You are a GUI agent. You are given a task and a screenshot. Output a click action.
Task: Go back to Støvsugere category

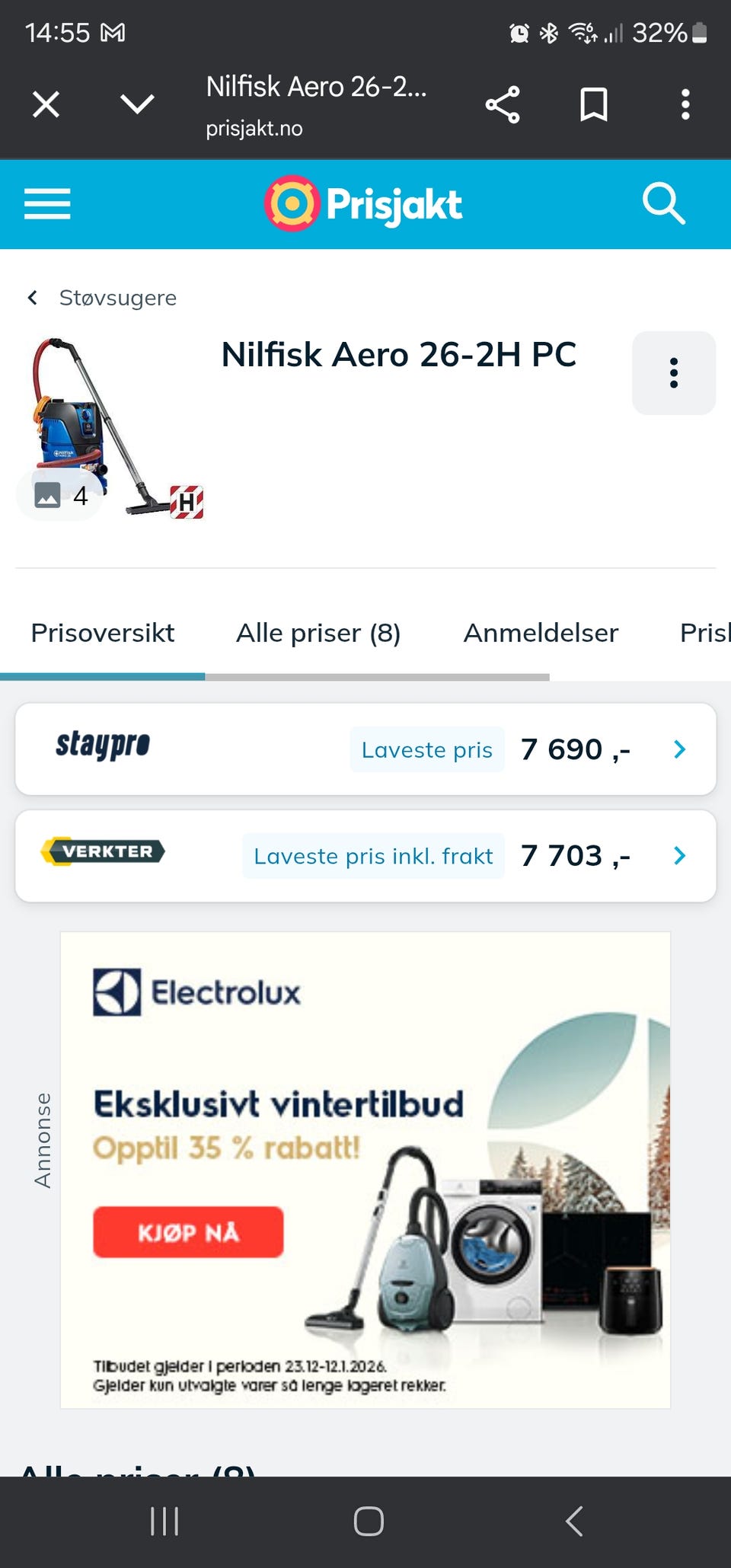coord(103,298)
